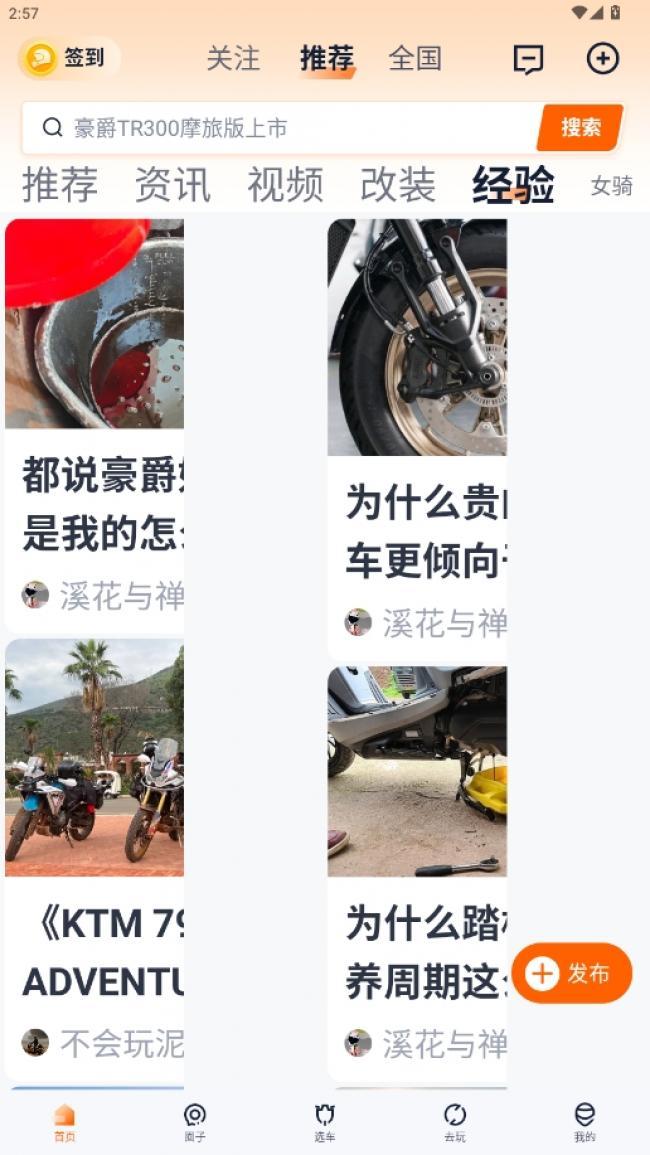Select the 女骑 category tab
The image size is (650, 1155).
coord(611,186)
